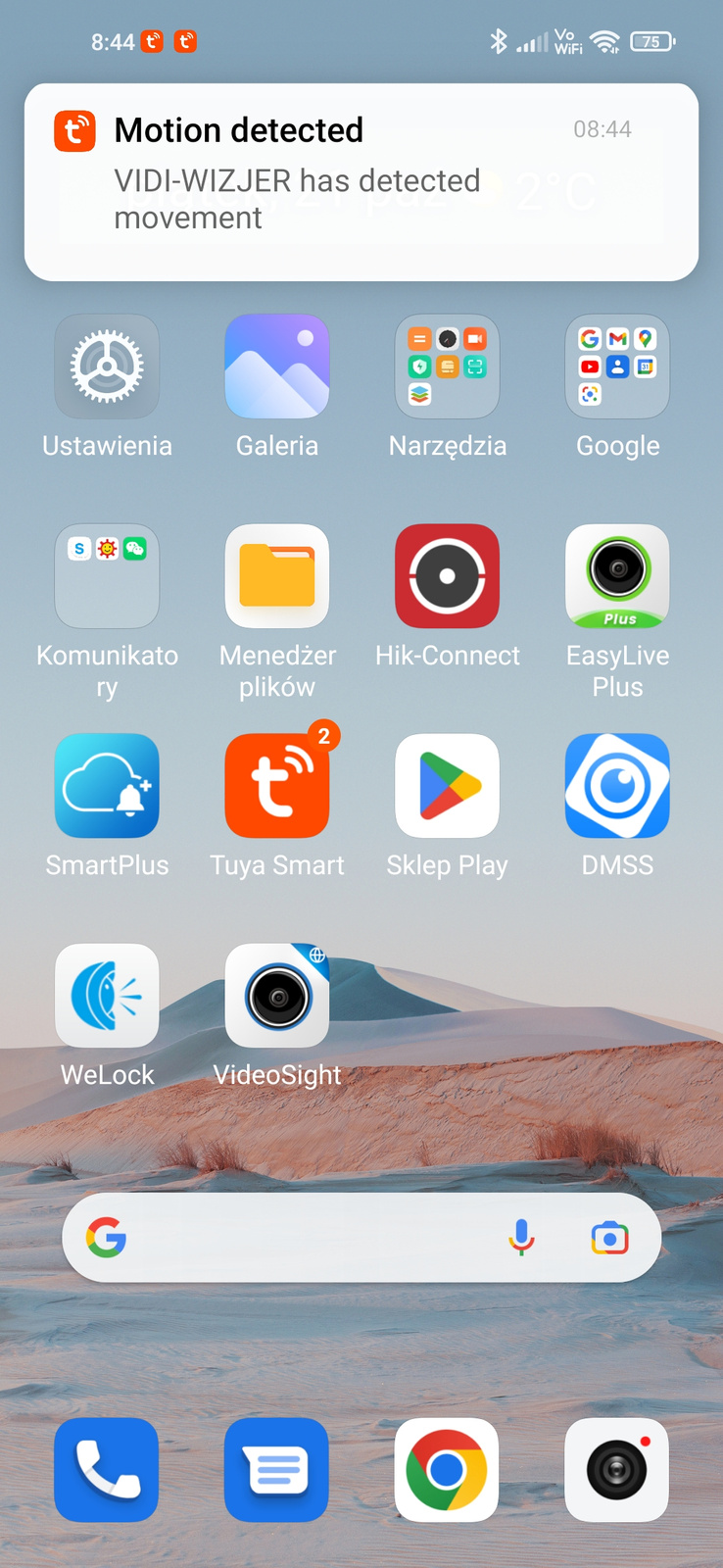Open the Phone dialer in dock
This screenshot has width=723, height=1568.
pos(107,1470)
